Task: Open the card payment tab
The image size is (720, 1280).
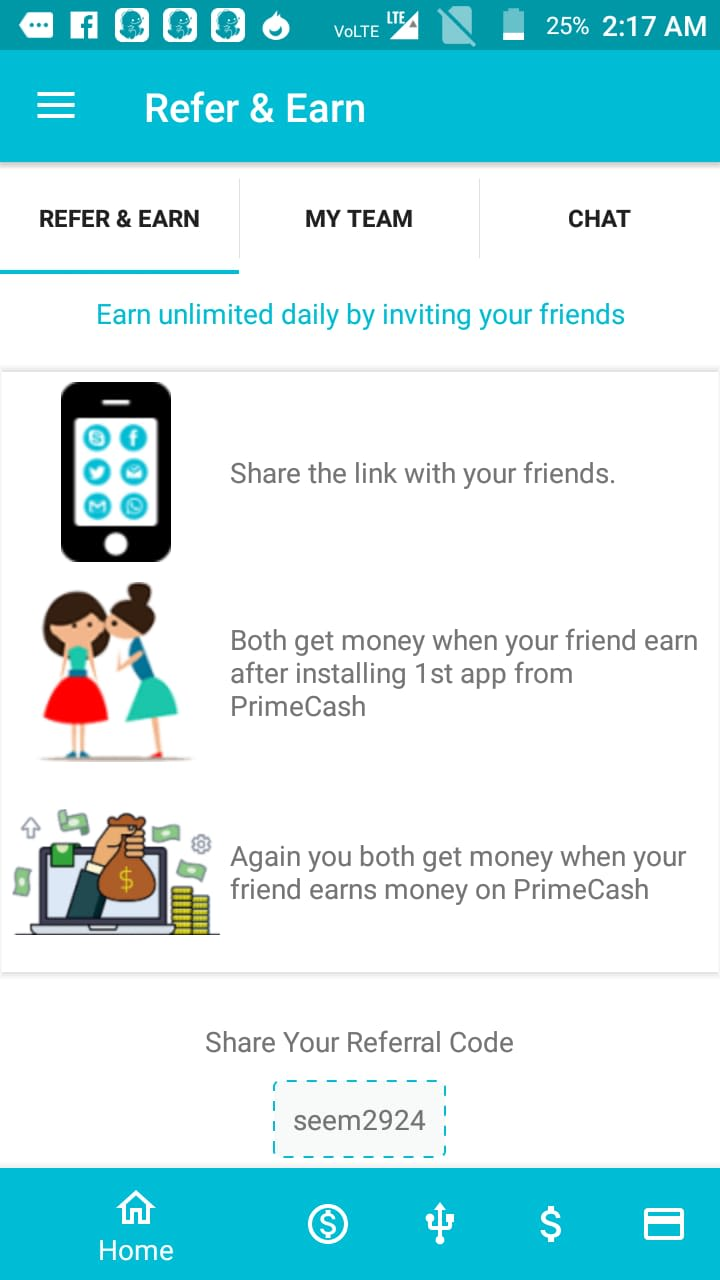Action: [663, 1224]
